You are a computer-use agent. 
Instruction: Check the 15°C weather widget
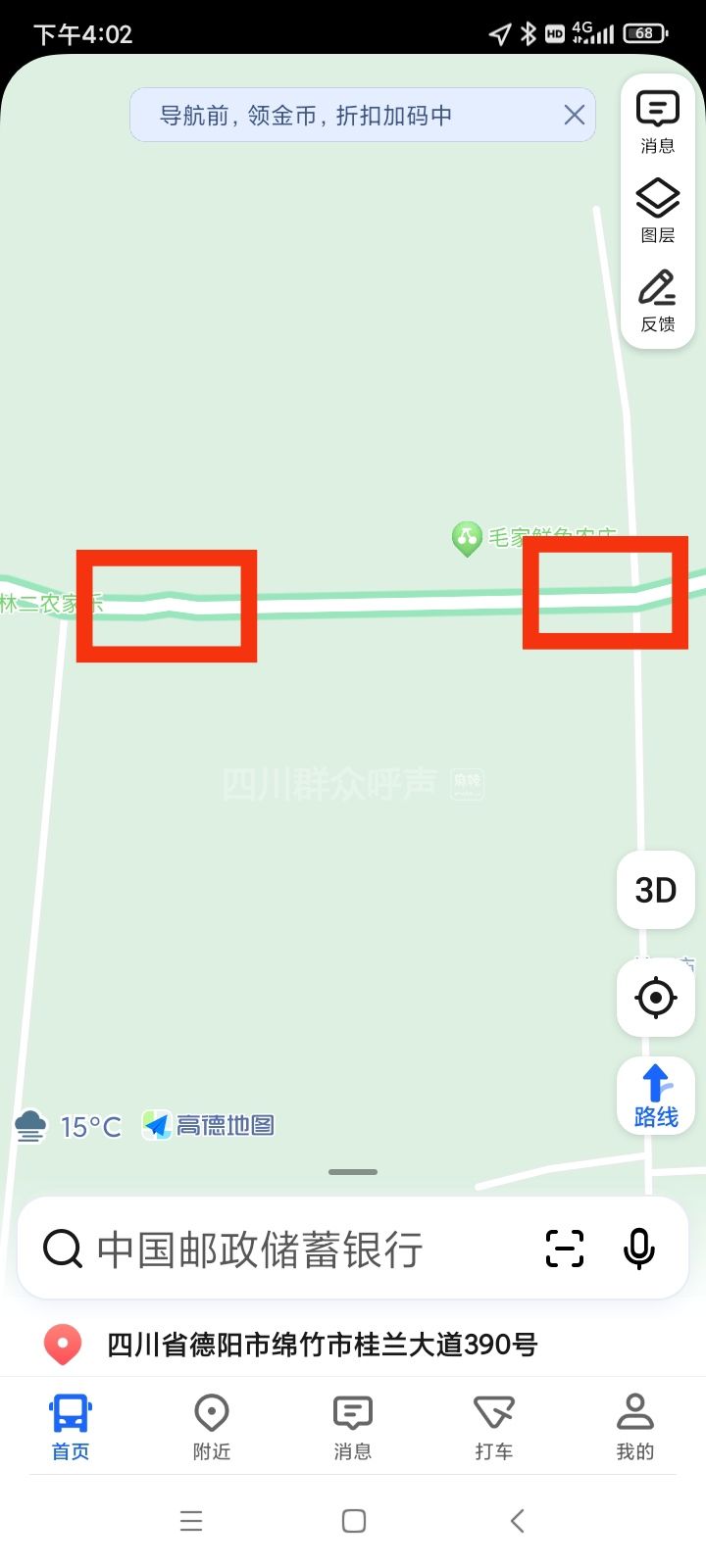coord(69,1126)
